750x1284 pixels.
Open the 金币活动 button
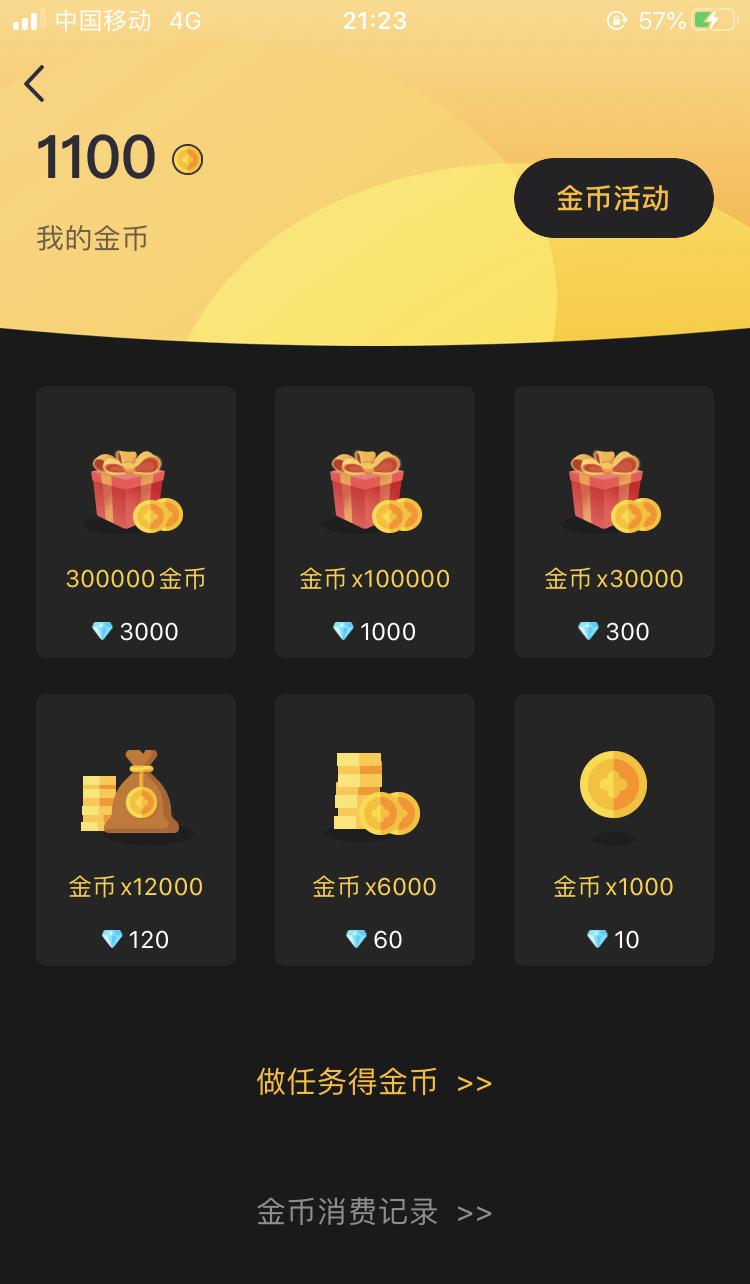pyautogui.click(x=613, y=198)
